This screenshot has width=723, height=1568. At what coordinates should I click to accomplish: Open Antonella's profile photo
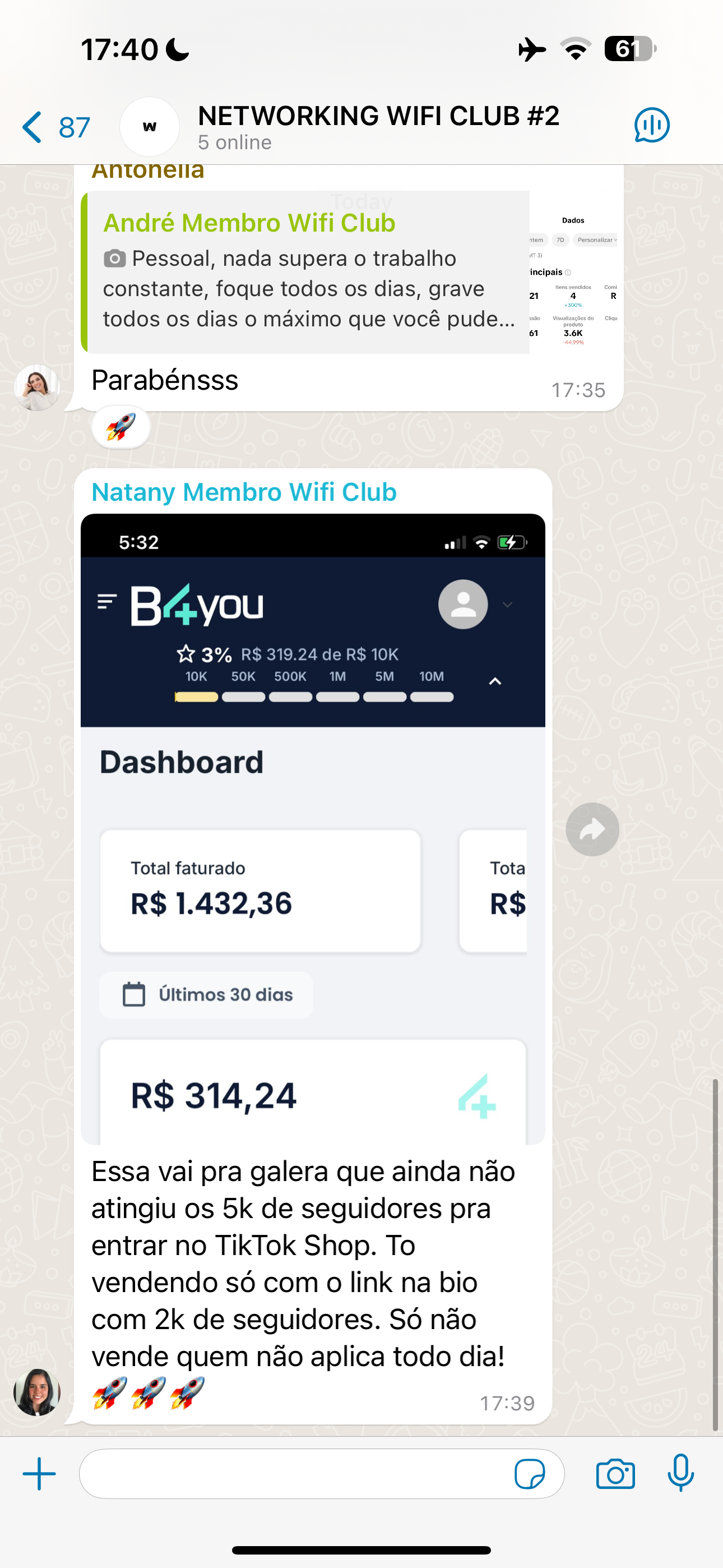37,388
